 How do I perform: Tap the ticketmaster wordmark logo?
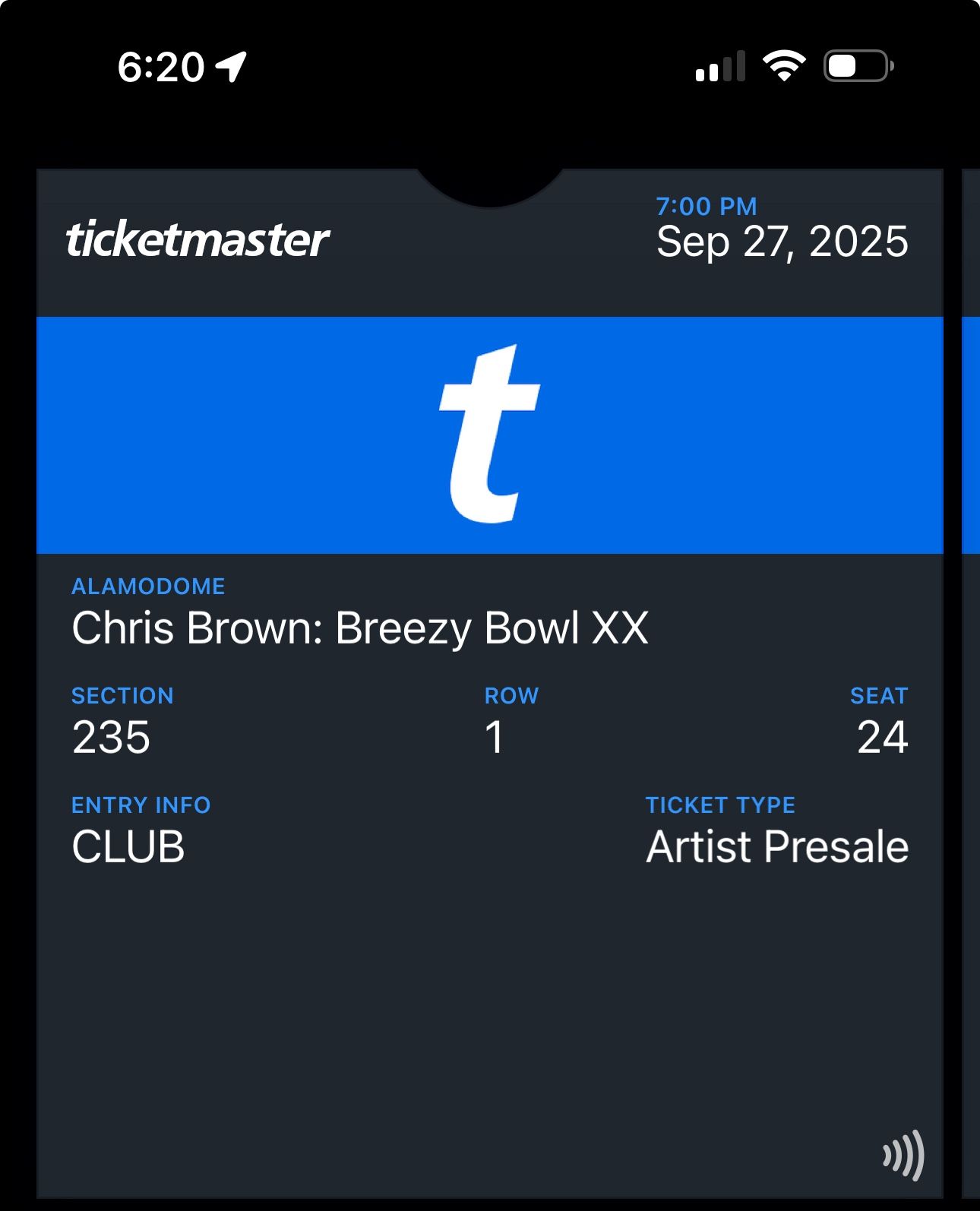pos(198,239)
